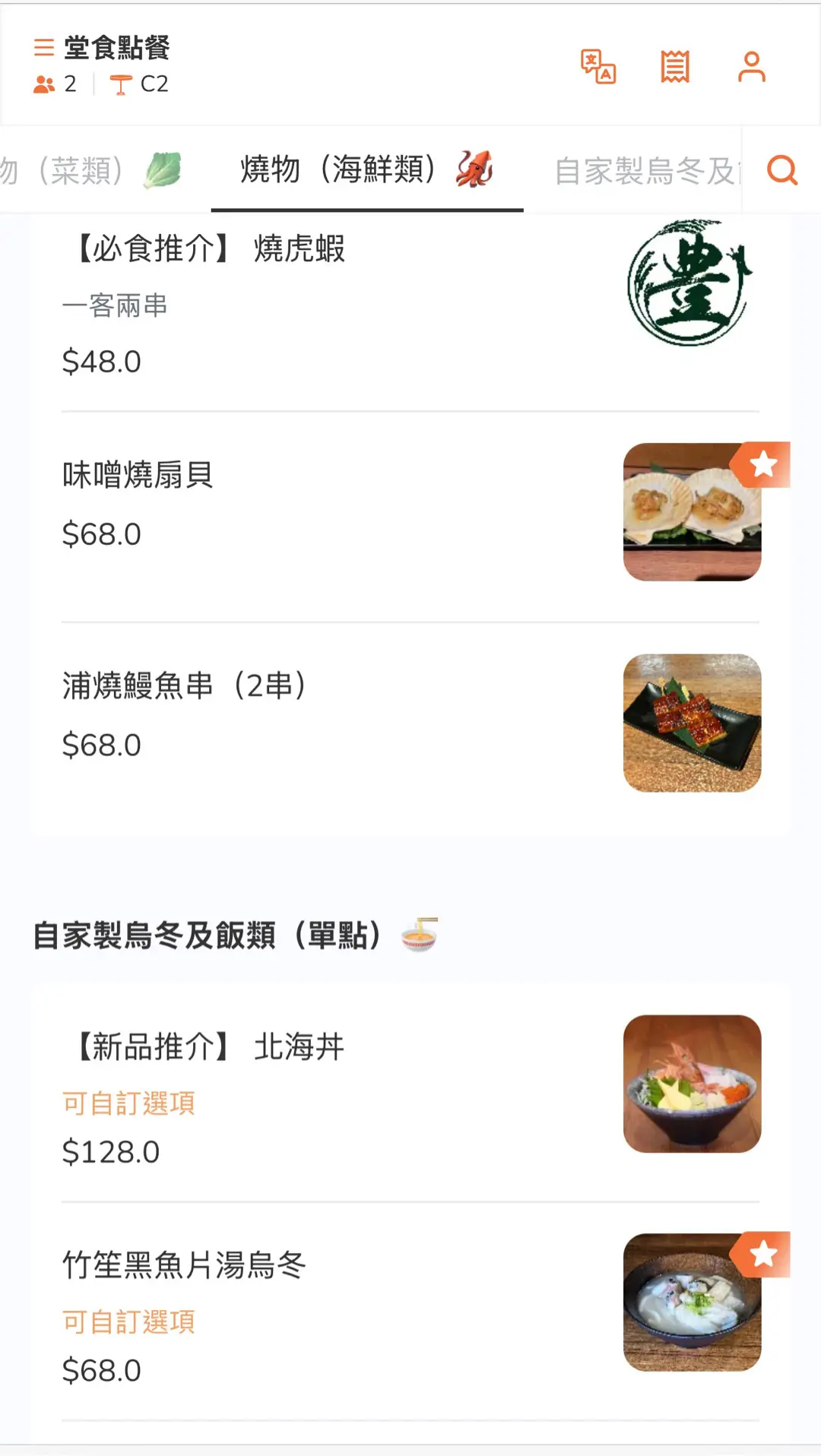Open the language translation icon
Image resolution: width=821 pixels, height=1456 pixels.
[598, 67]
